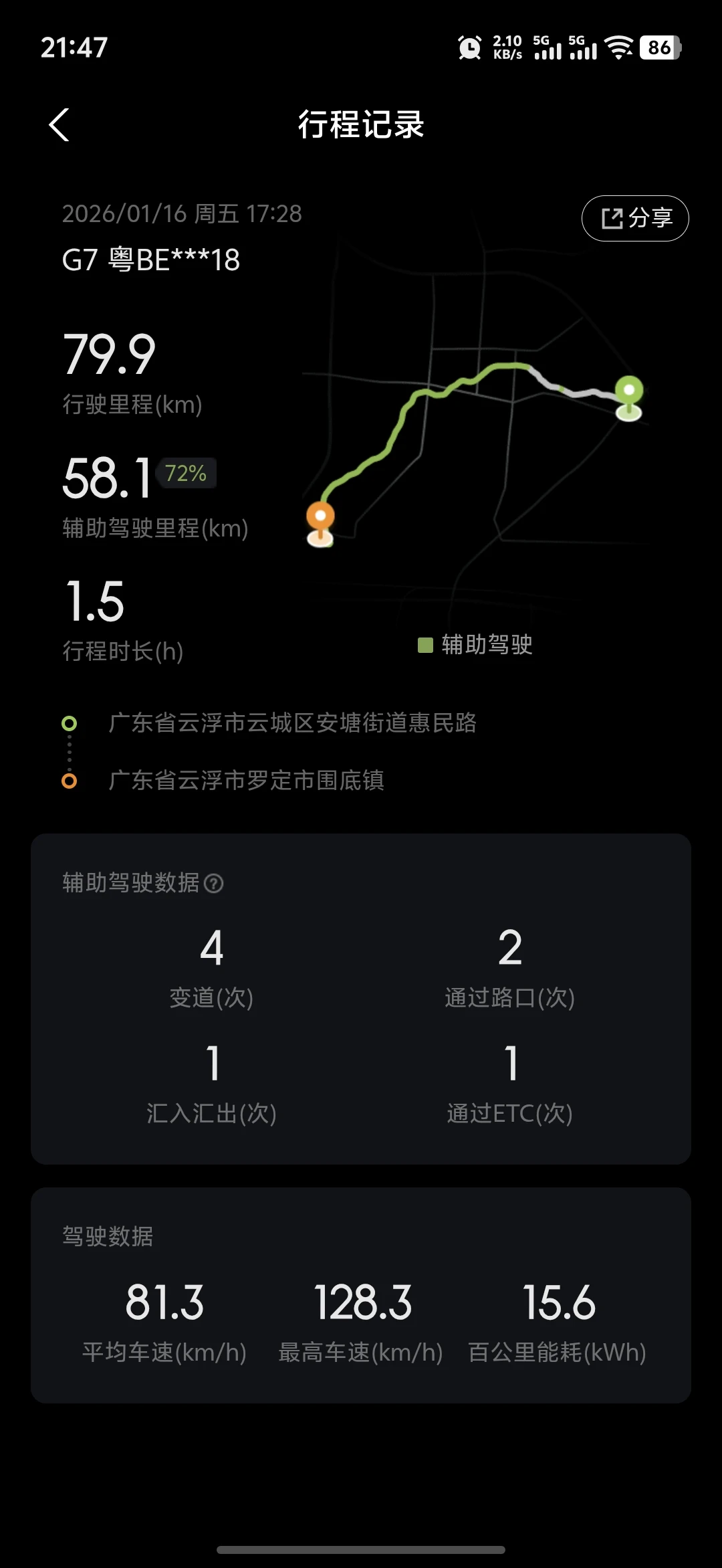Go back from the 行程记录 page
This screenshot has width=722, height=1568.
click(x=59, y=125)
